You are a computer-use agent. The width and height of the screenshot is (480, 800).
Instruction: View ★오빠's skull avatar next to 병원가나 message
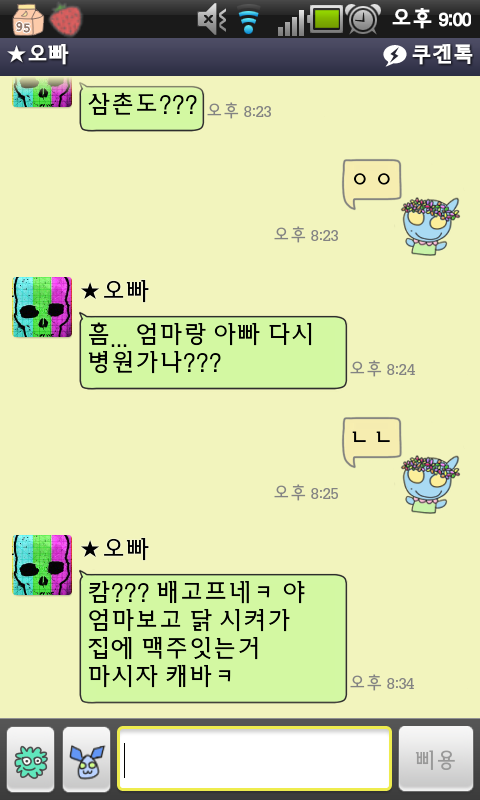point(42,307)
